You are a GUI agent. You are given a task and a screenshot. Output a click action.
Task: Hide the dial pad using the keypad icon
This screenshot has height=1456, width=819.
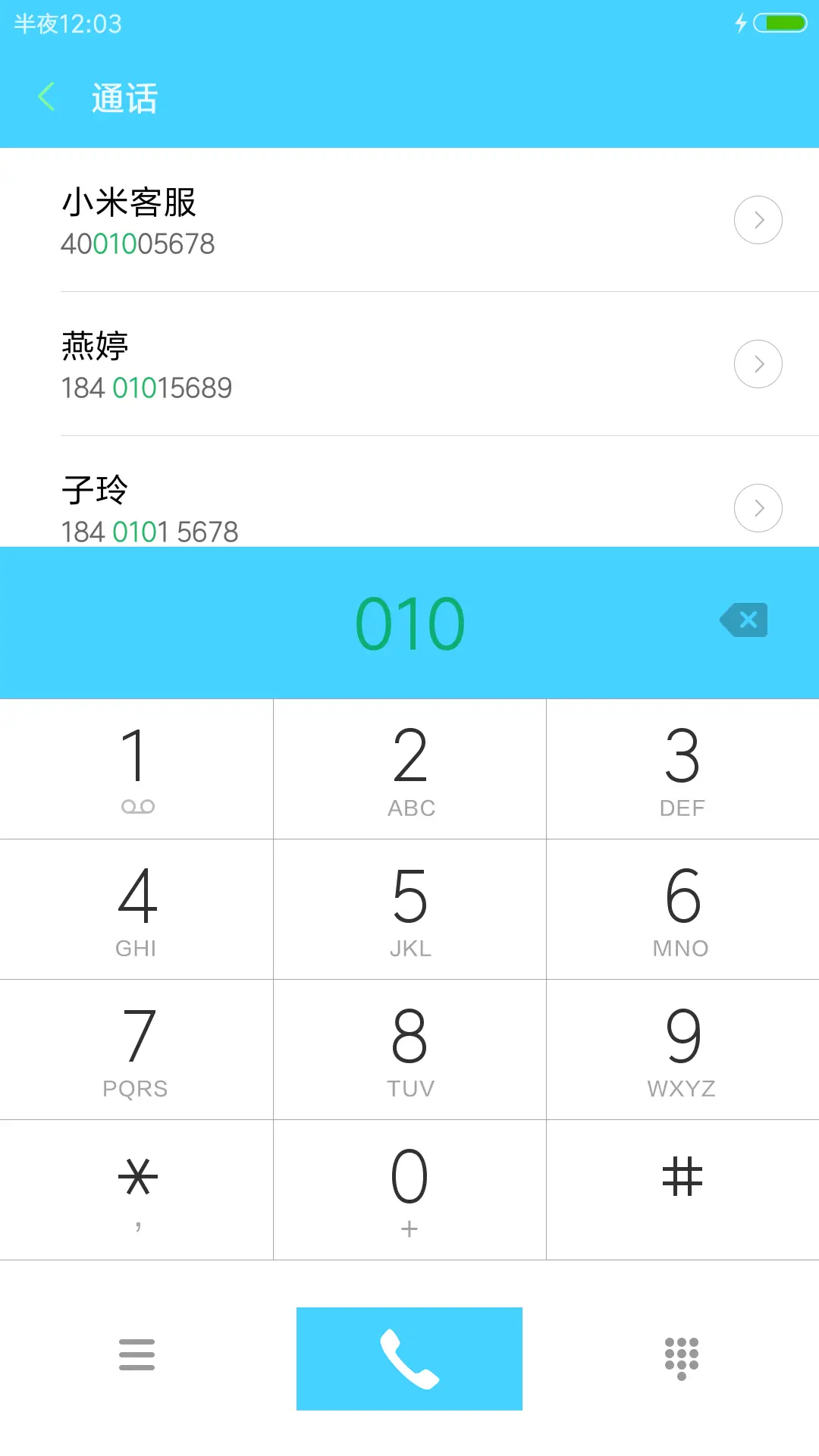click(x=682, y=1357)
